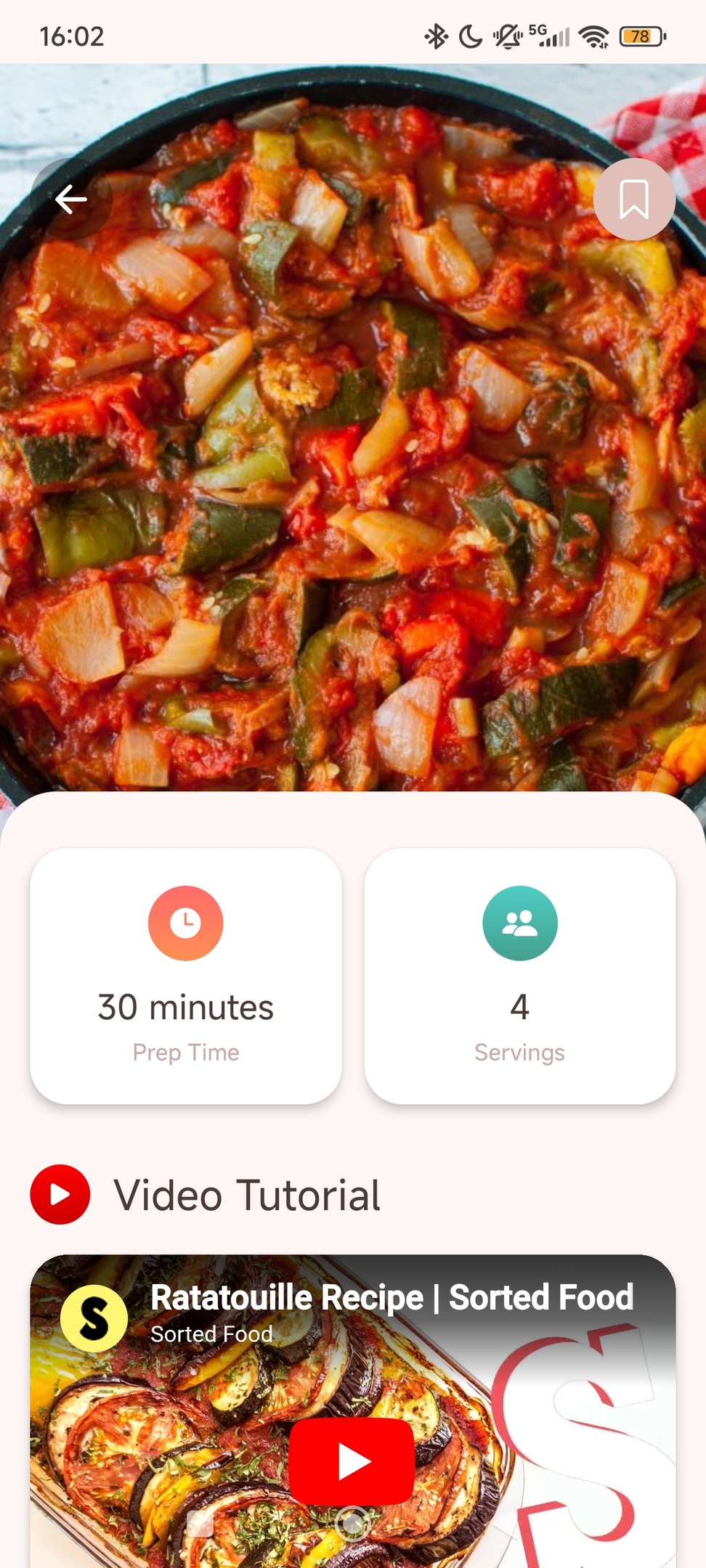Open the Ratatouille Recipe video title link
Image resolution: width=706 pixels, height=1568 pixels.
tap(391, 1298)
